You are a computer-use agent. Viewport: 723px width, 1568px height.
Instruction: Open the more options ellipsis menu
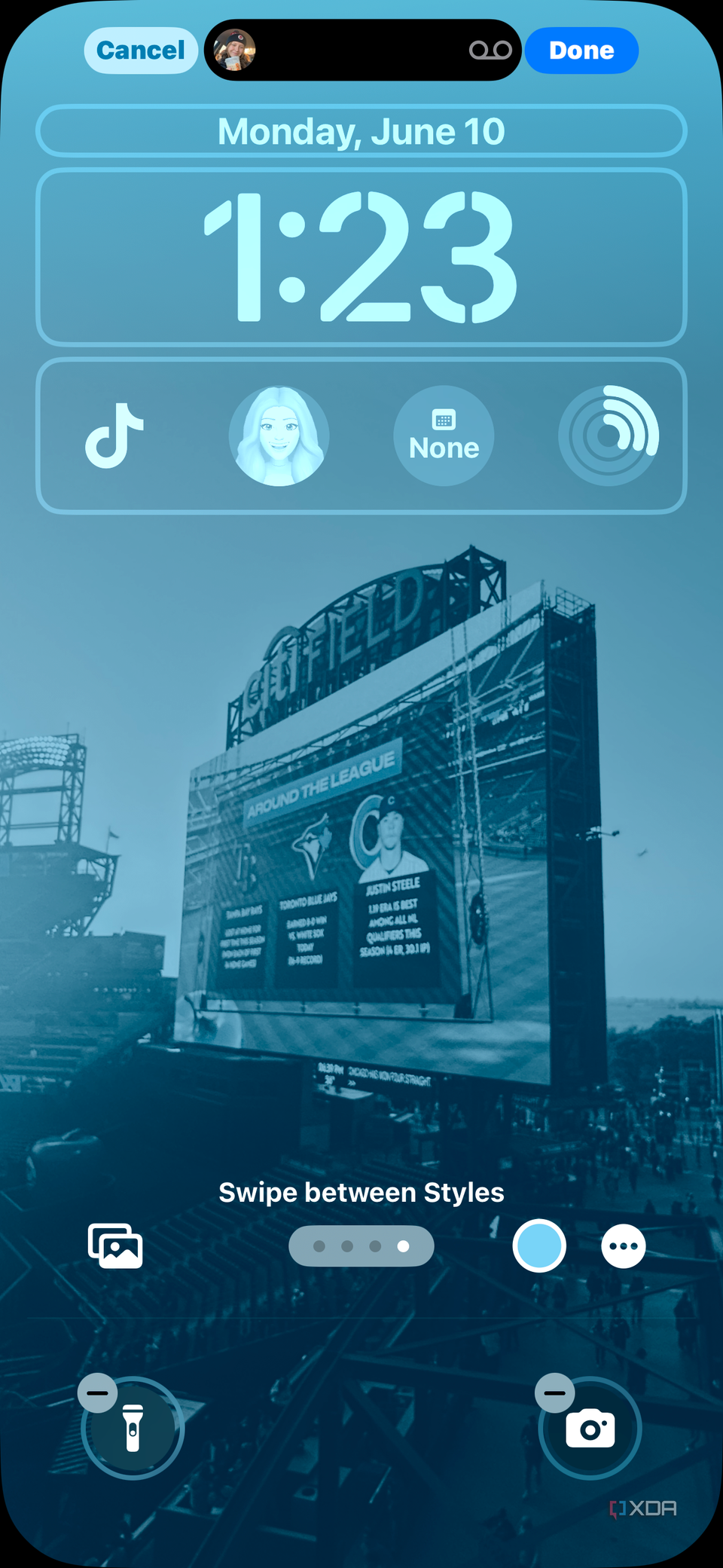coord(624,1246)
